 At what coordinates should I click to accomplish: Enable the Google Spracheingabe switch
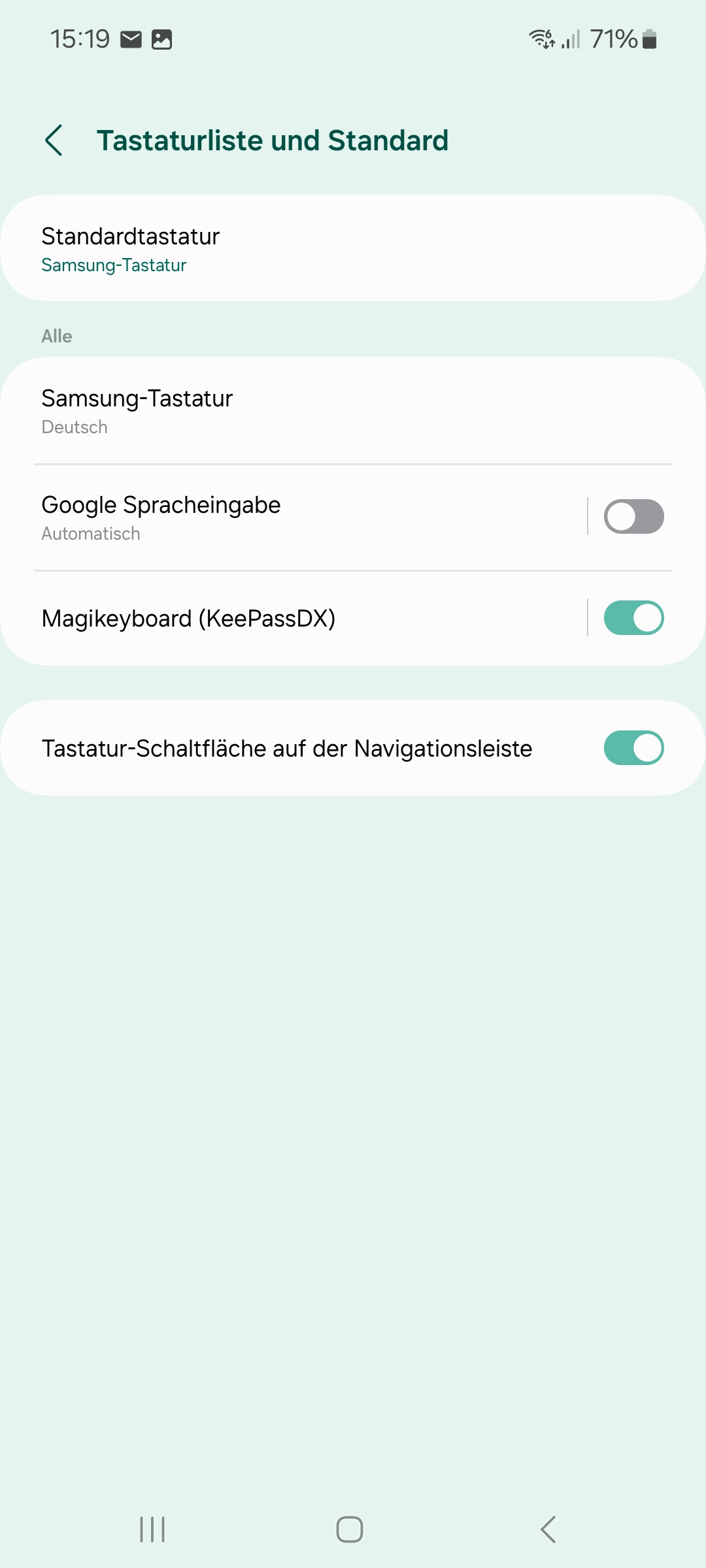click(633, 517)
